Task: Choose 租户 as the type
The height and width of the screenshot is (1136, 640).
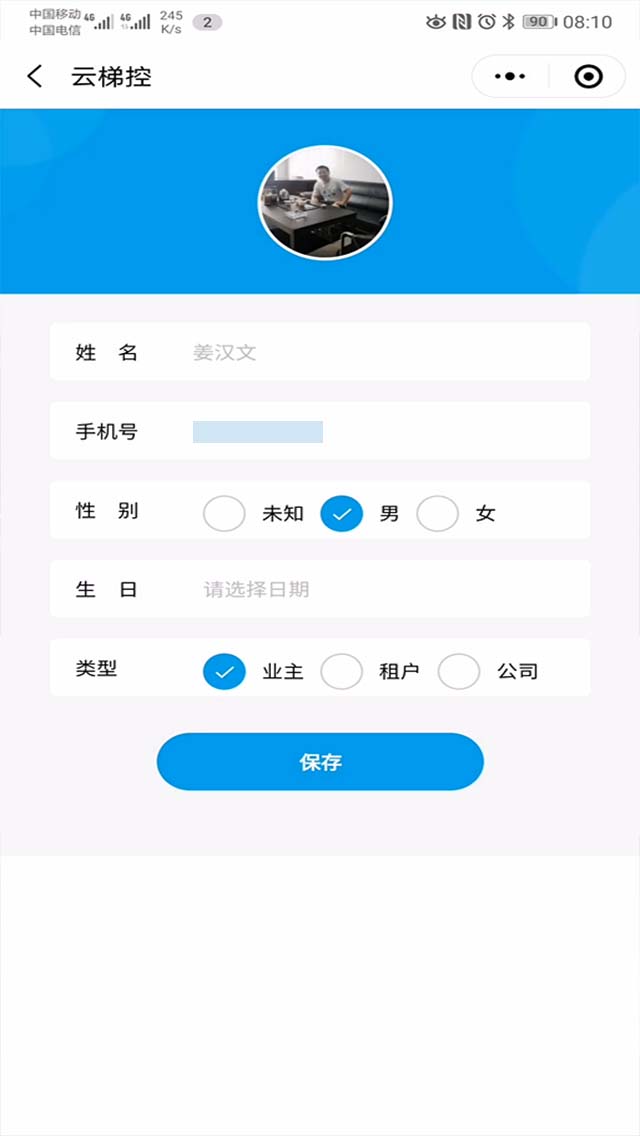Action: 341,672
